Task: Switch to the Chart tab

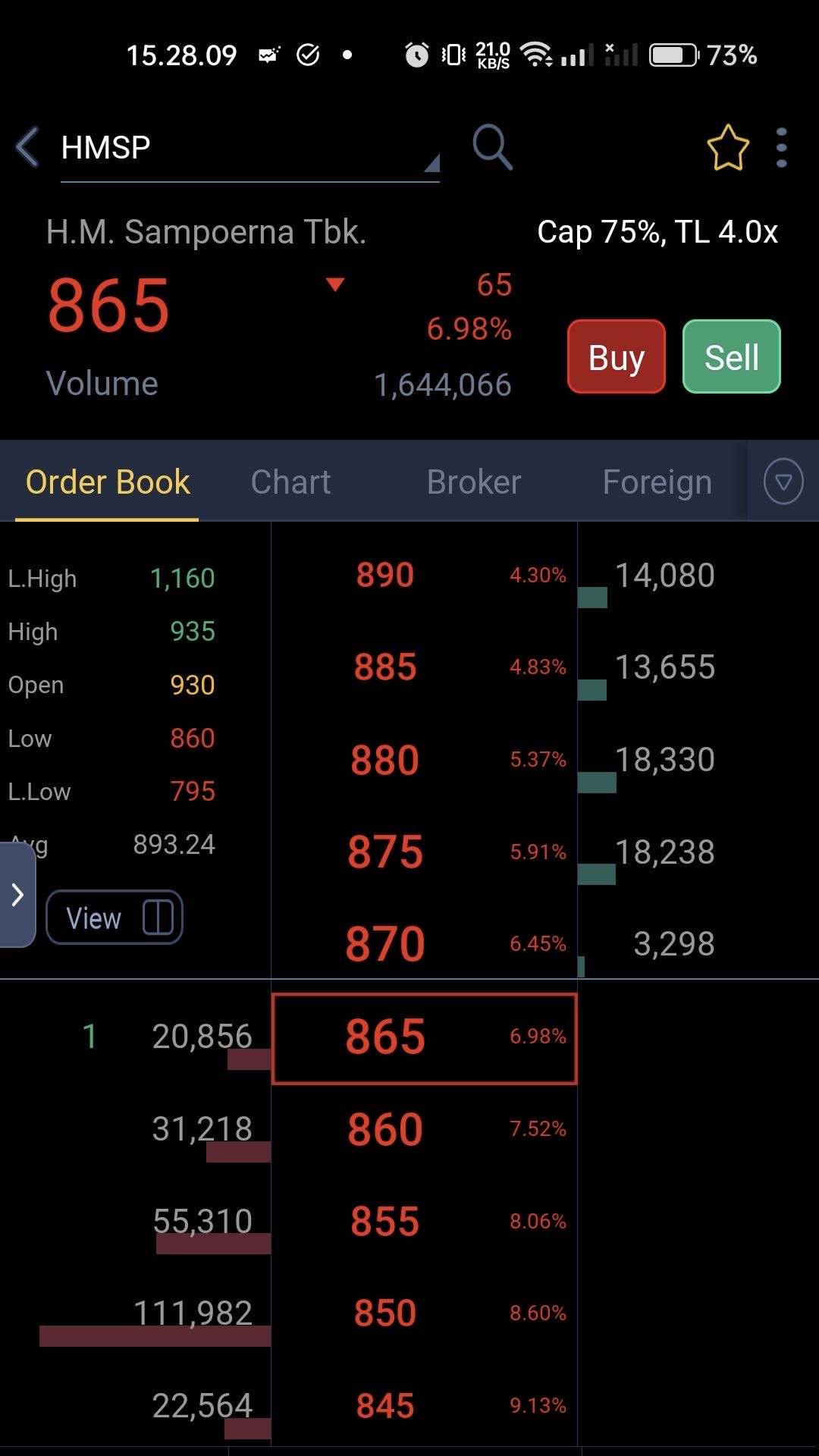Action: 290,482
